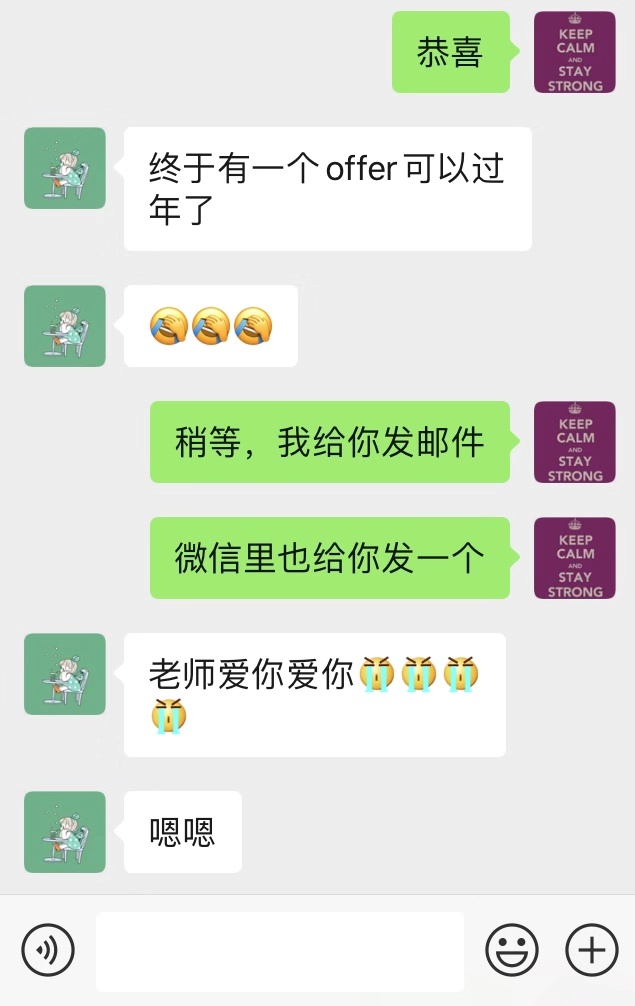Open the emoji picker
Viewport: 635px width, 1006px height.
click(x=512, y=950)
